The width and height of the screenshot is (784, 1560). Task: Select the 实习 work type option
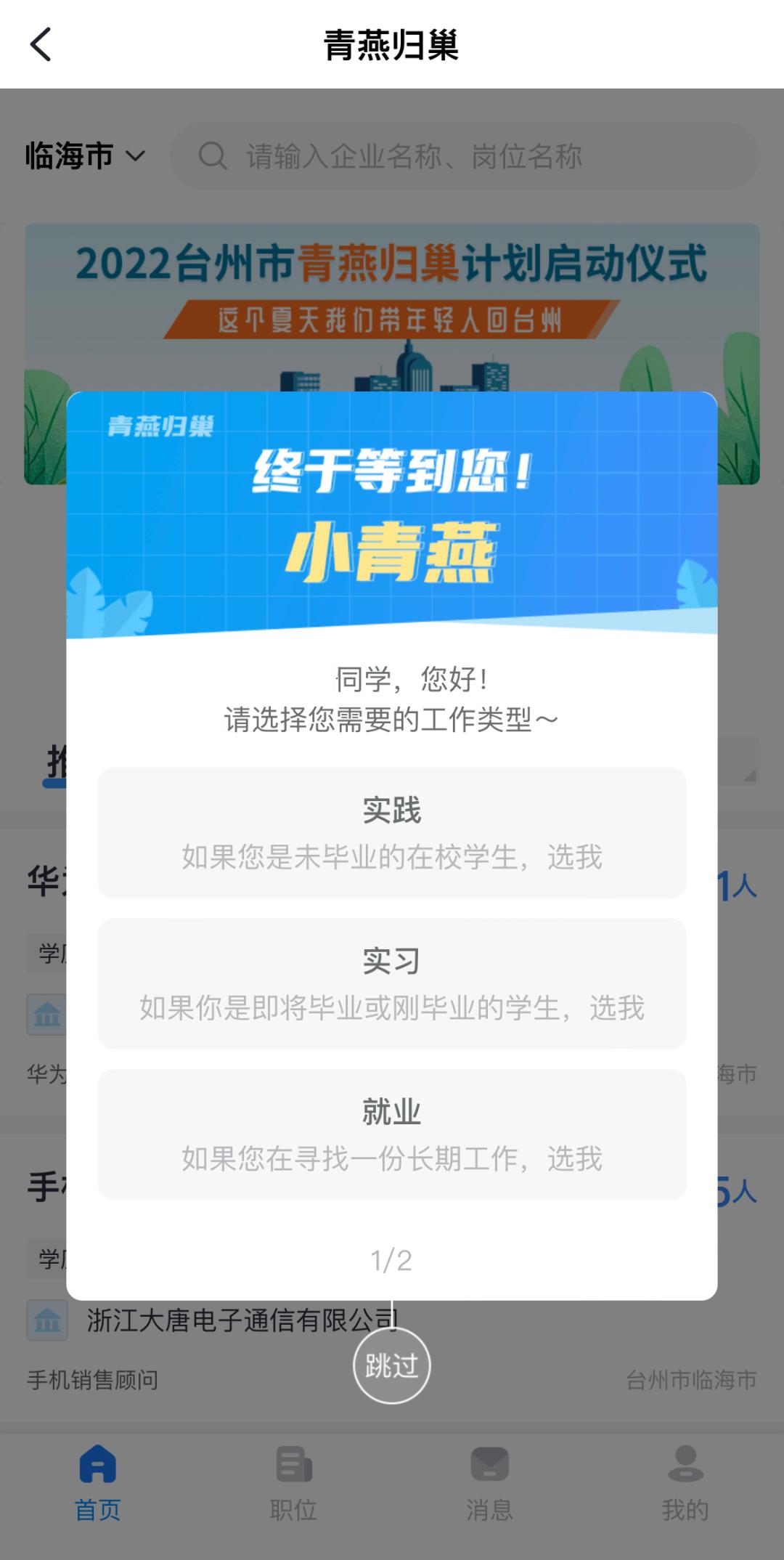[392, 982]
